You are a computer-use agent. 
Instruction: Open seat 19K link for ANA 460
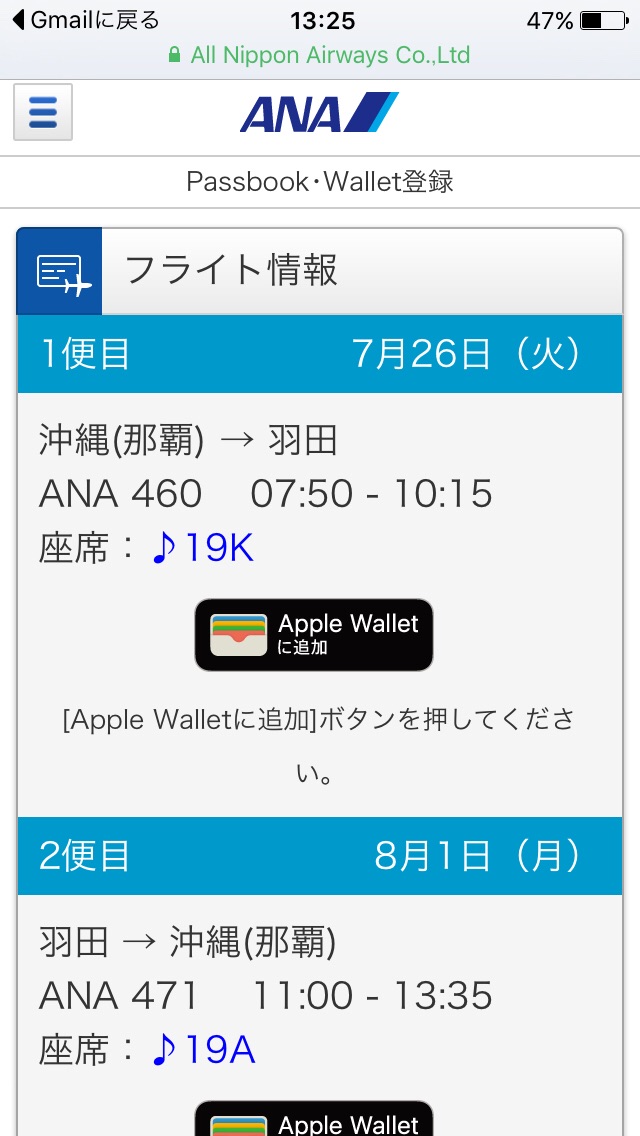pos(204,548)
